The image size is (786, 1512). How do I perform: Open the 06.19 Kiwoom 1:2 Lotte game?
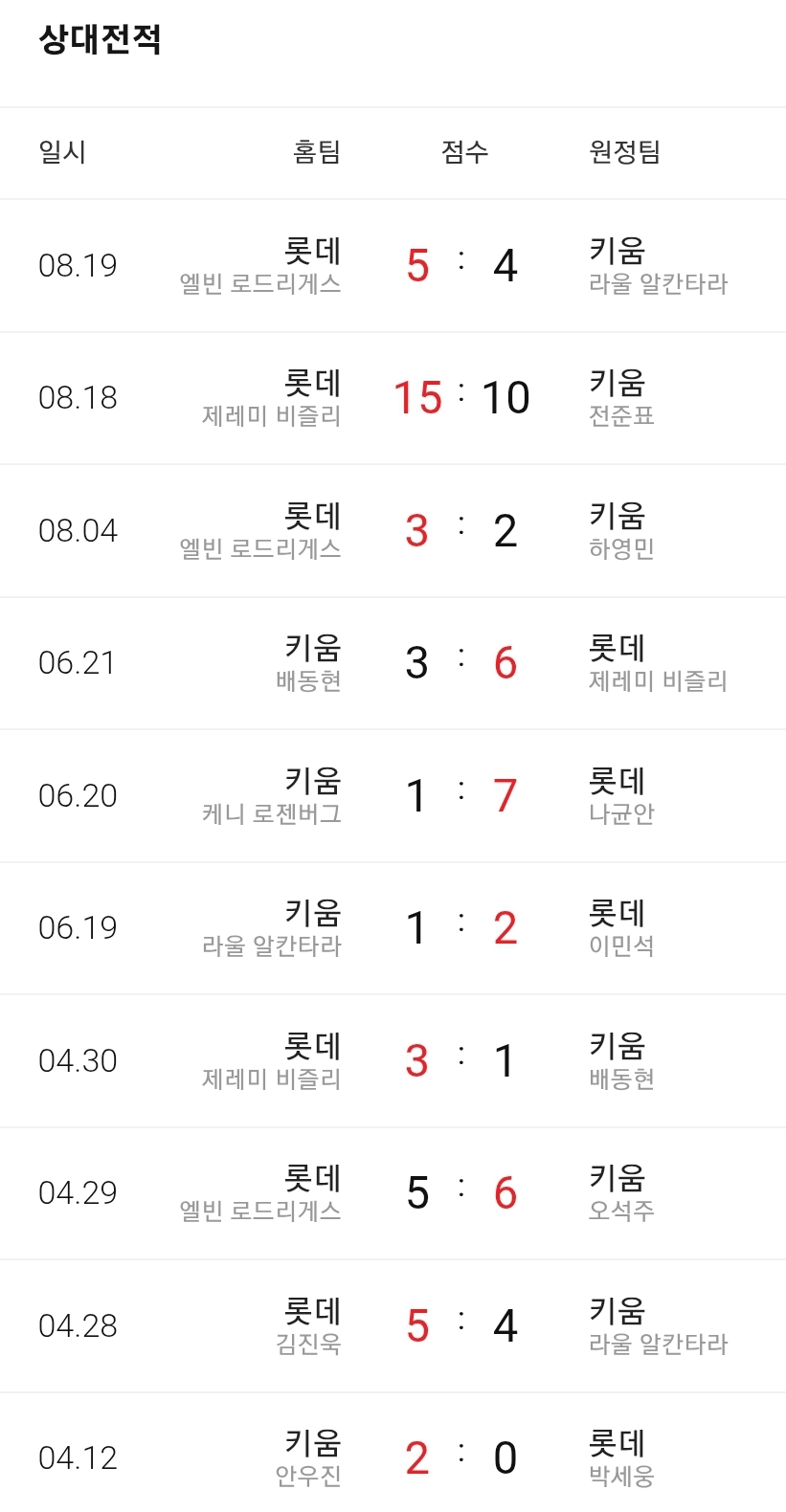point(393,928)
